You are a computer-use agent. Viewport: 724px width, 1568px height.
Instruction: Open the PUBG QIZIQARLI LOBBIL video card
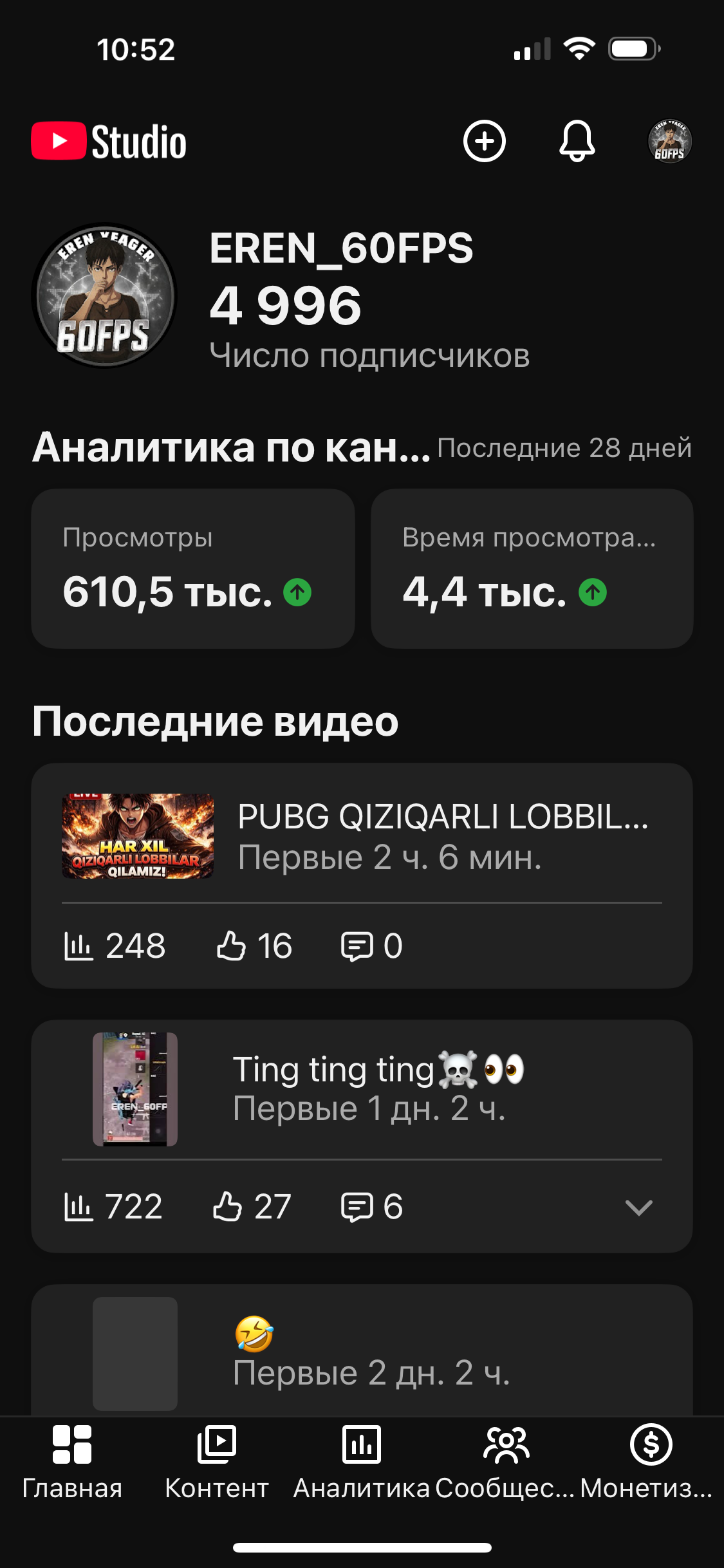tap(362, 837)
